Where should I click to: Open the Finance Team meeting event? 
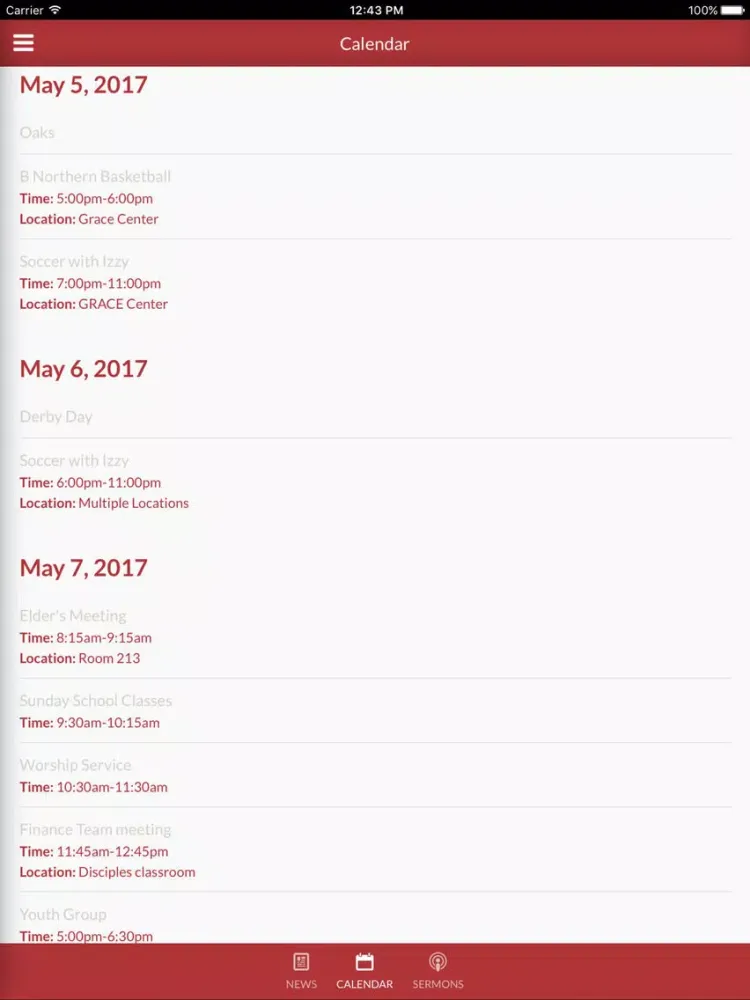(96, 830)
